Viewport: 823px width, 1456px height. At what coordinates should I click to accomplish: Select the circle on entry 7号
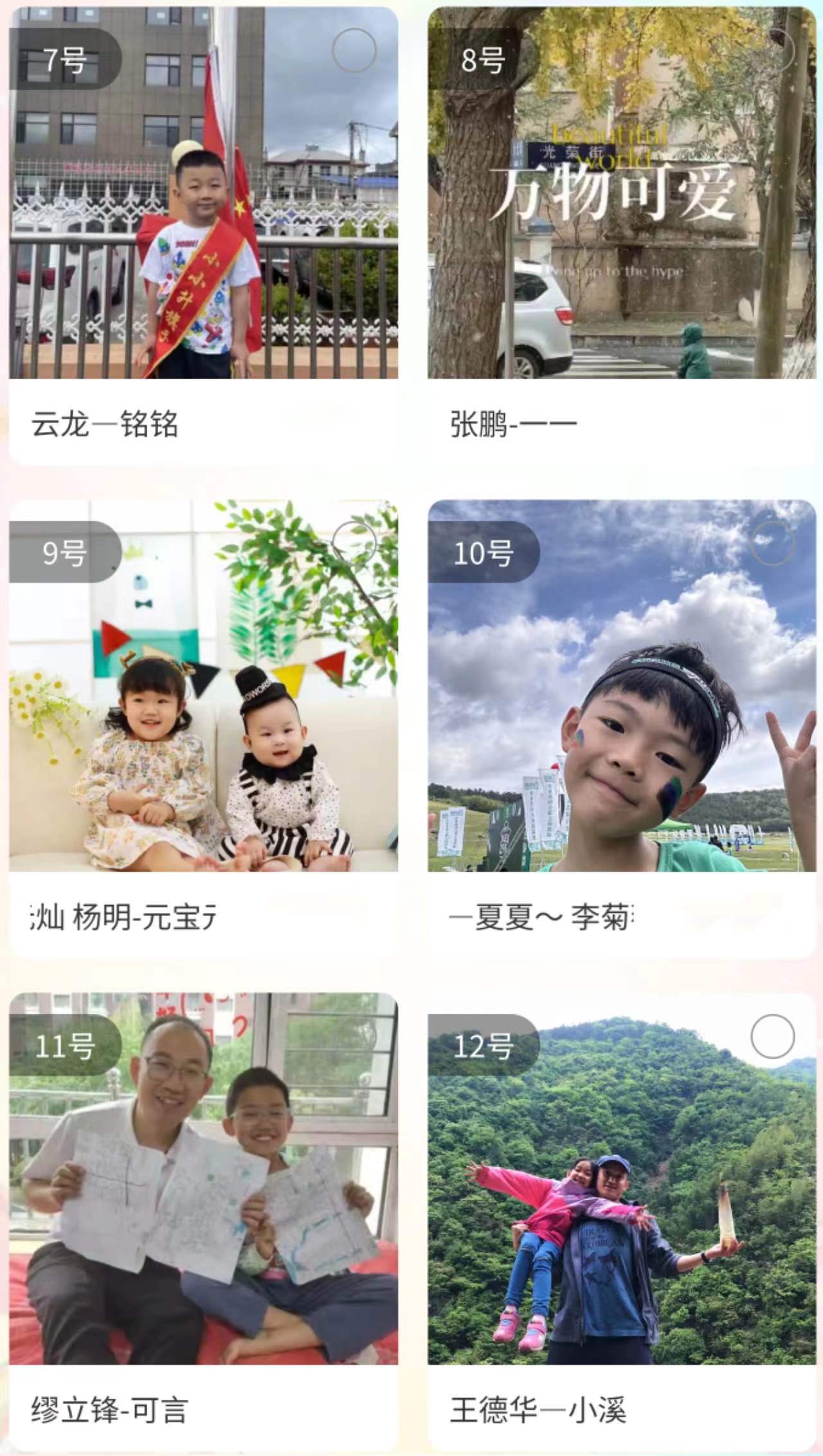[x=354, y=50]
